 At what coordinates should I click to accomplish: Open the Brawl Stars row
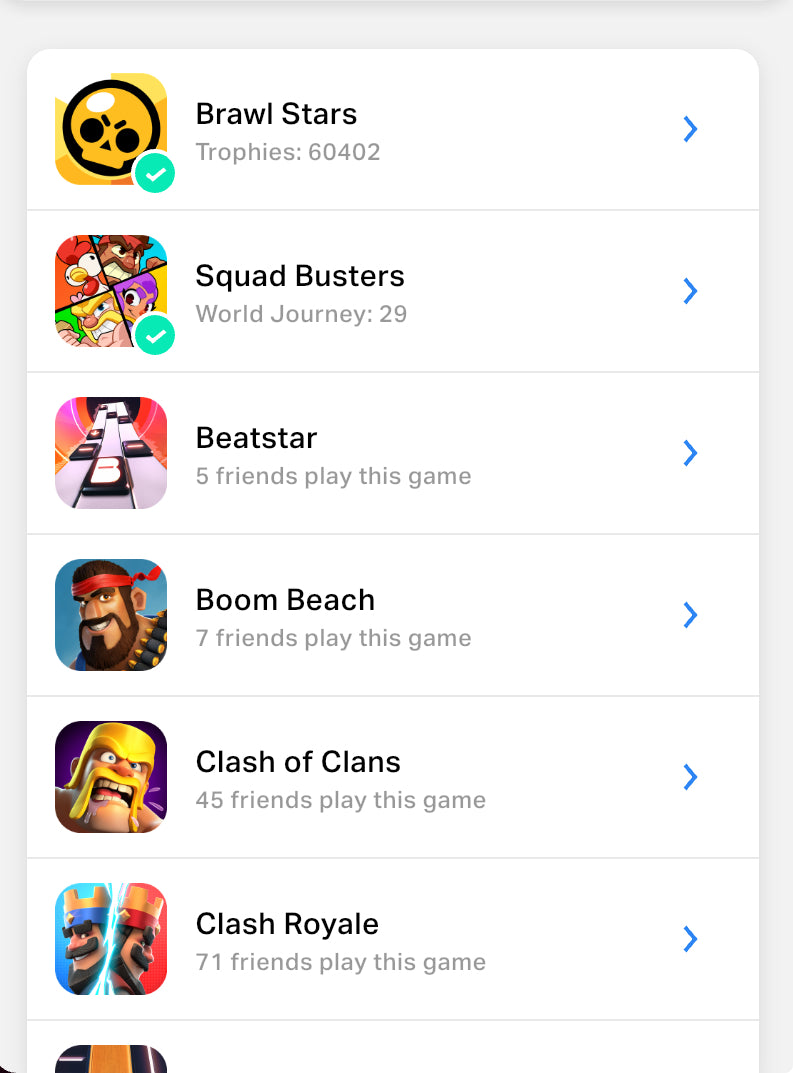pyautogui.click(x=392, y=130)
